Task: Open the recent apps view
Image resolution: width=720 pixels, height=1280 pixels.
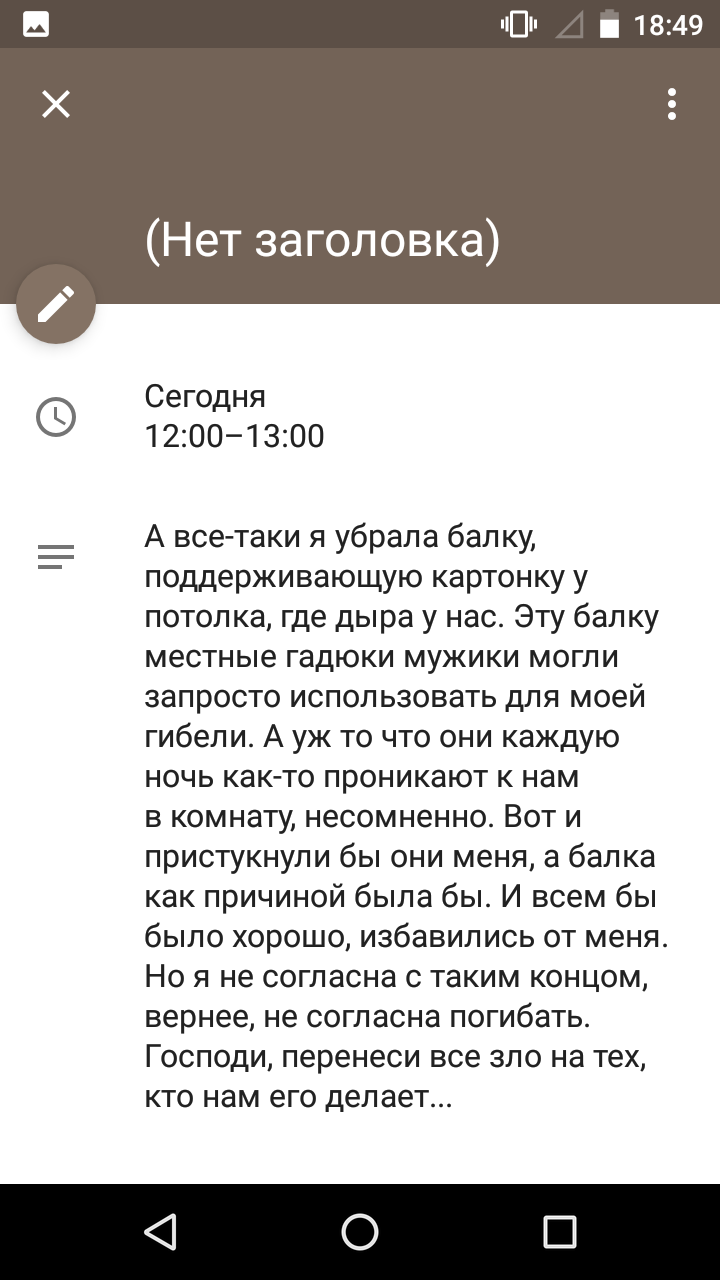Action: pyautogui.click(x=560, y=1232)
